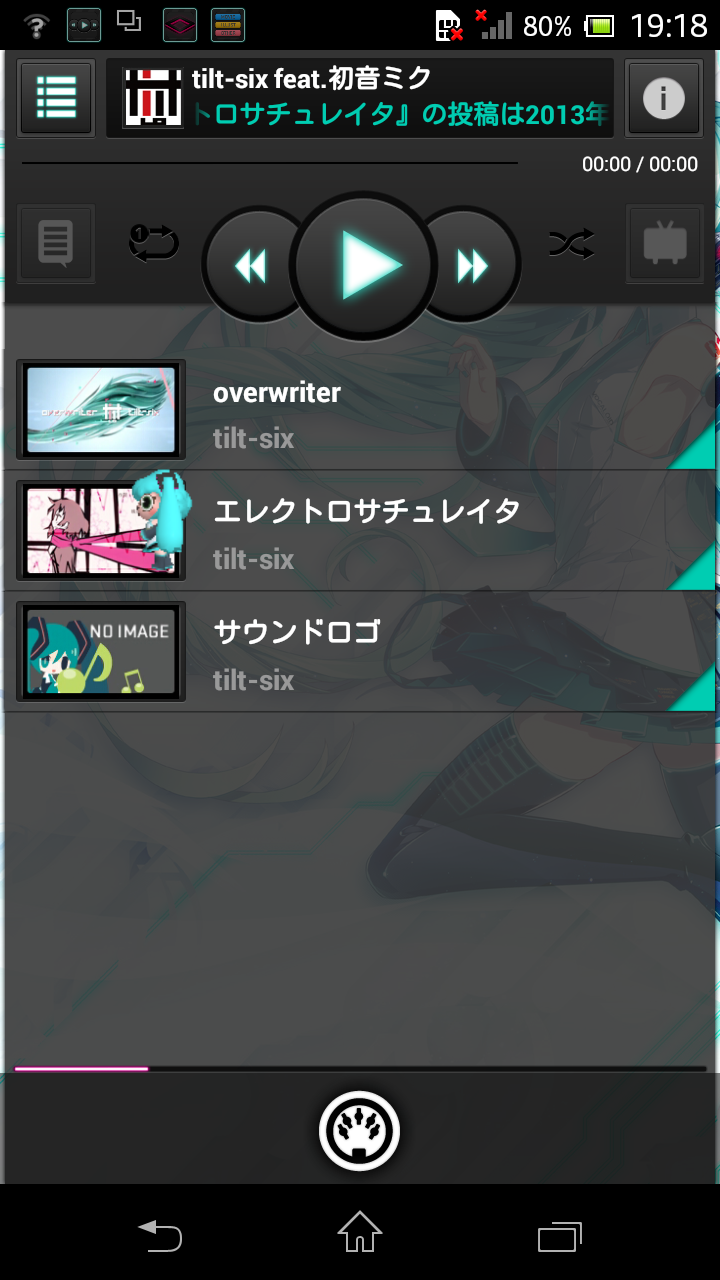Tap the round connector button at bottom

click(x=360, y=1131)
